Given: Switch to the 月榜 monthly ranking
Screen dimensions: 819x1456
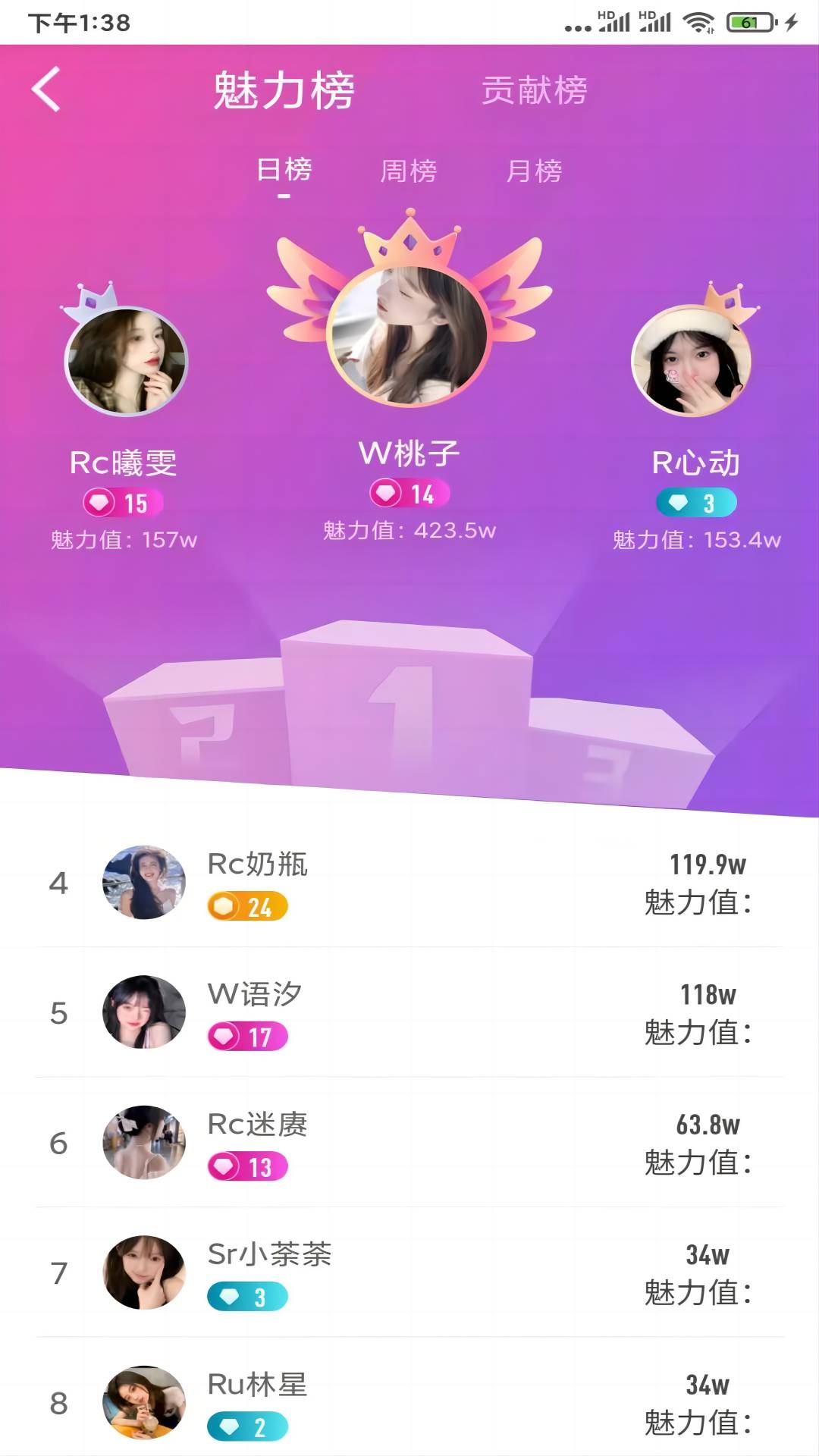Looking at the screenshot, I should click(x=534, y=171).
